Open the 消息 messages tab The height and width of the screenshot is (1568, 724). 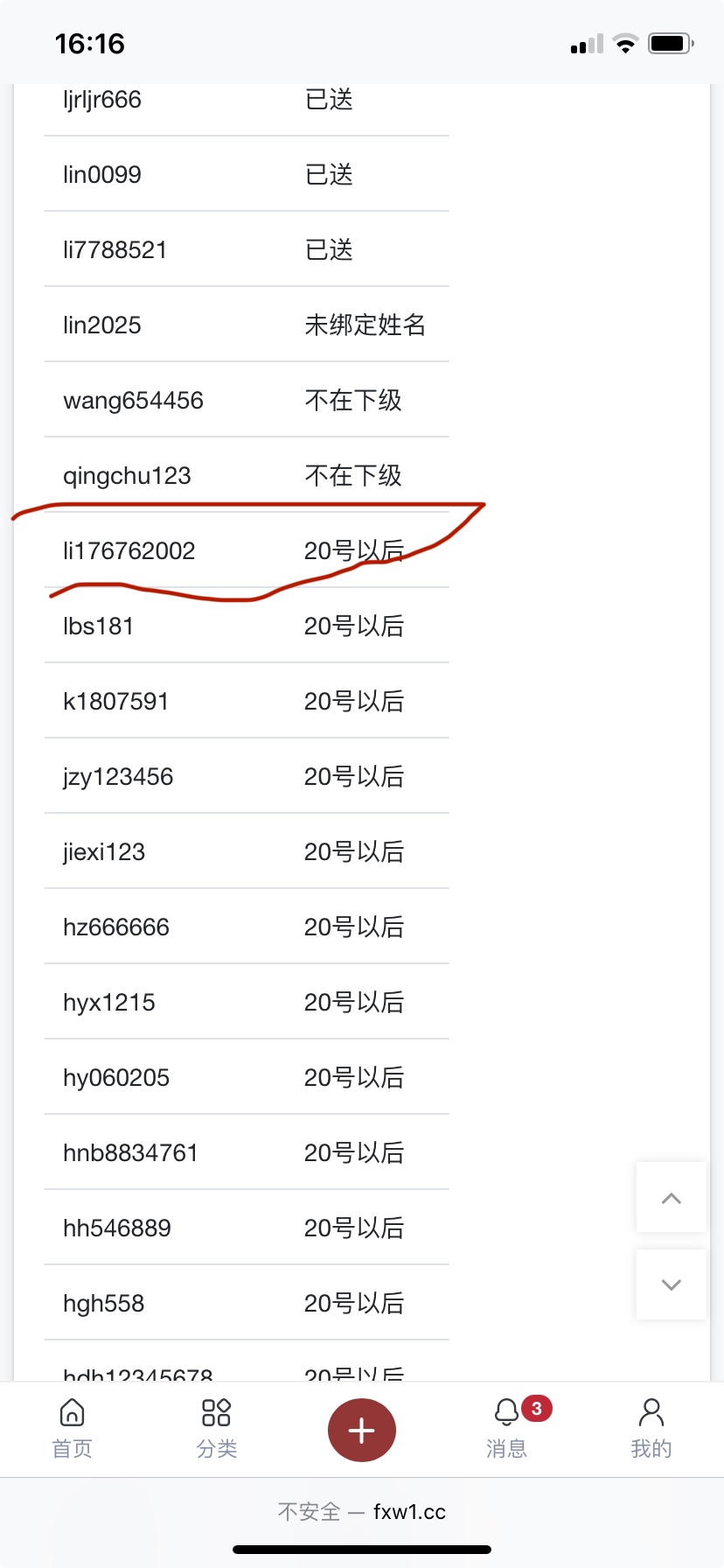[507, 1429]
